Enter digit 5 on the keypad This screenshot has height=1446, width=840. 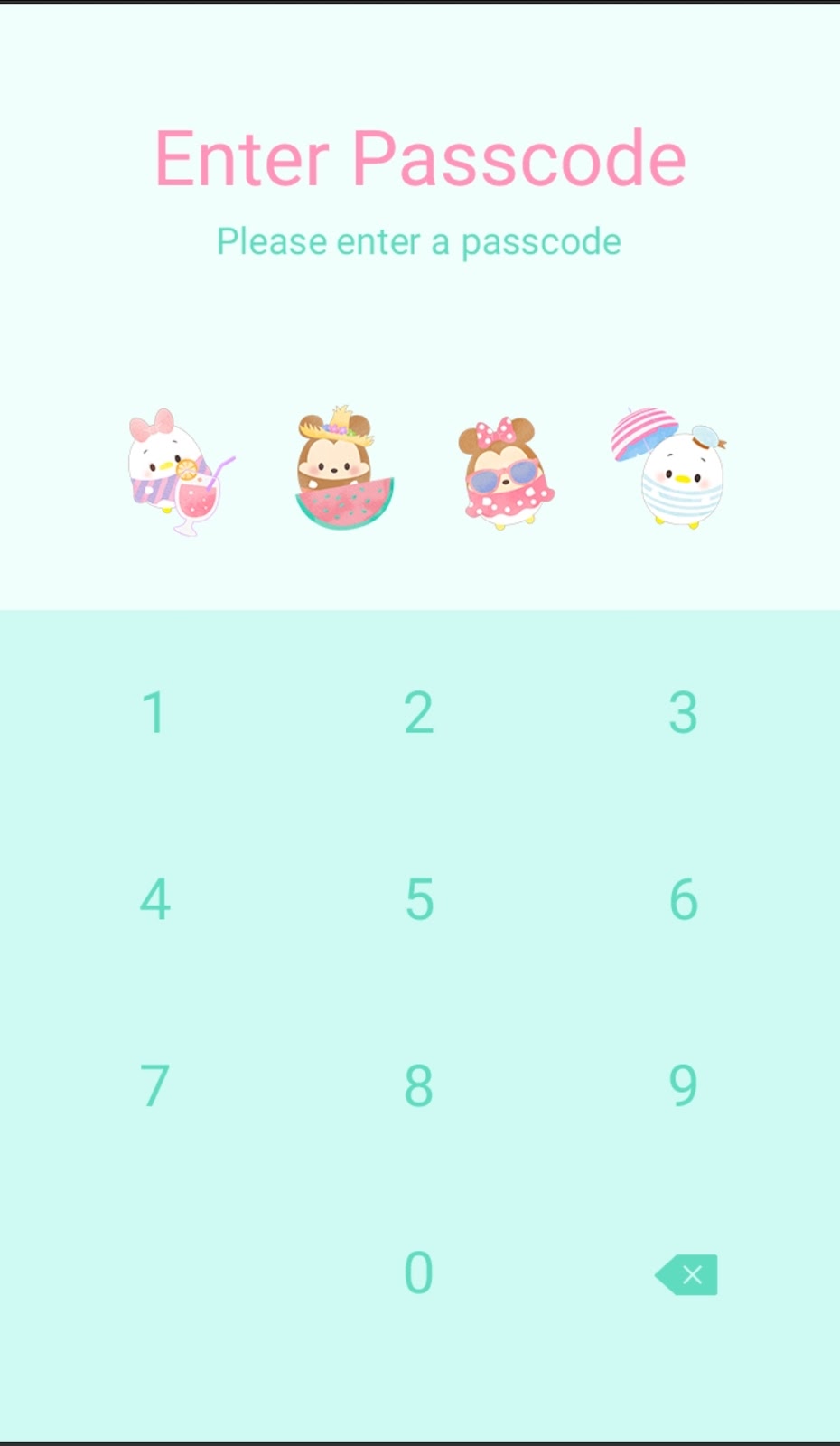coord(418,899)
